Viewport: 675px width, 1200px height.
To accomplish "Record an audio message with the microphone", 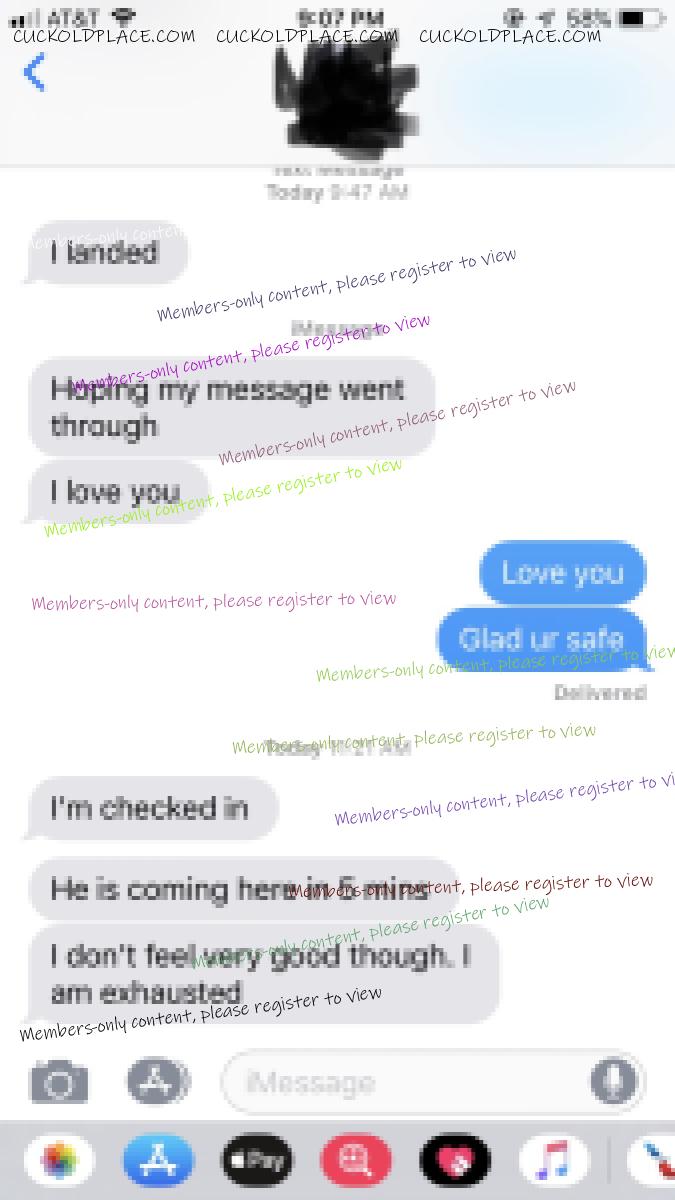I will (612, 1082).
